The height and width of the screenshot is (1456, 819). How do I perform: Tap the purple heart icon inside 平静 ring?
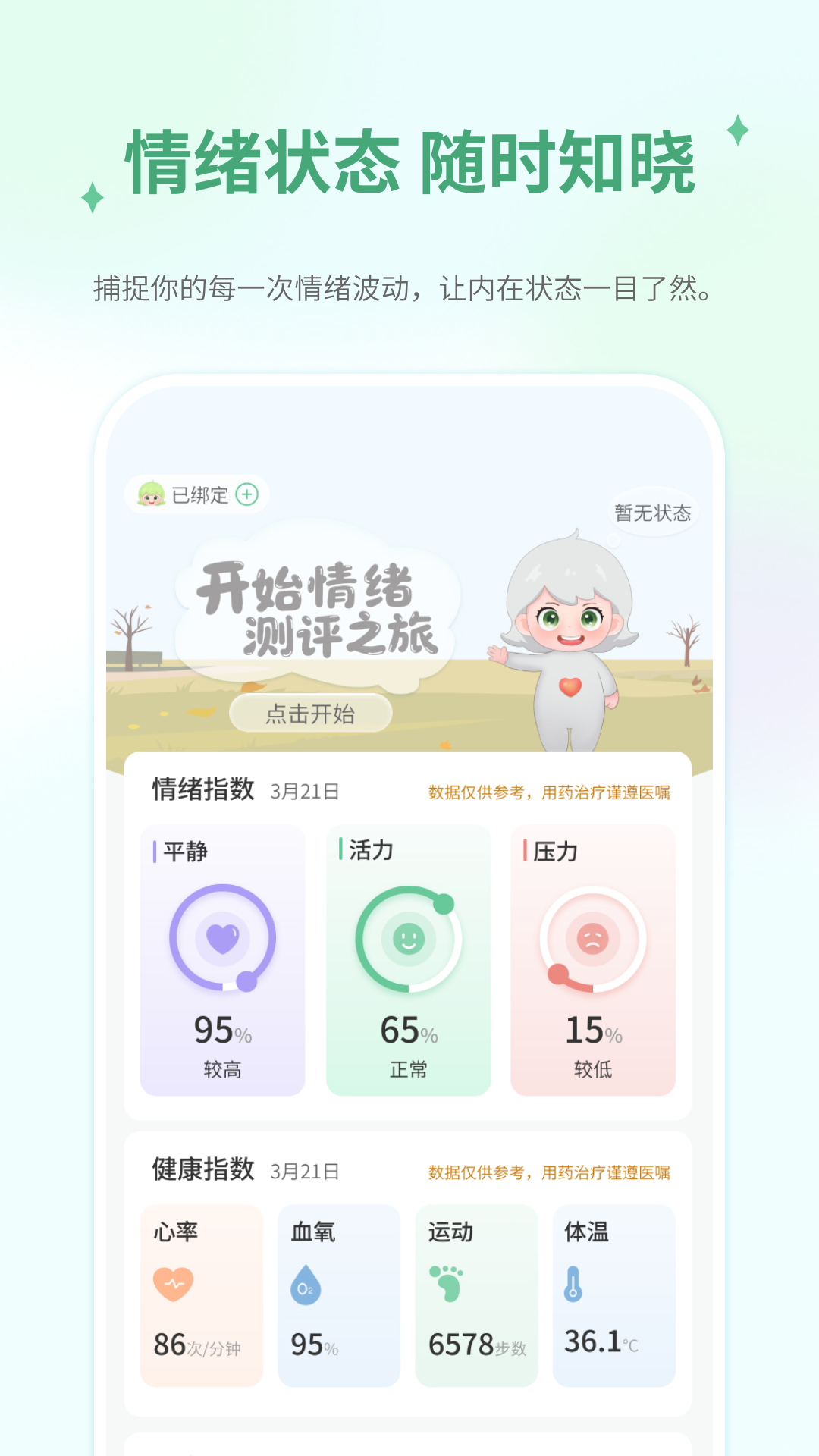point(224,940)
